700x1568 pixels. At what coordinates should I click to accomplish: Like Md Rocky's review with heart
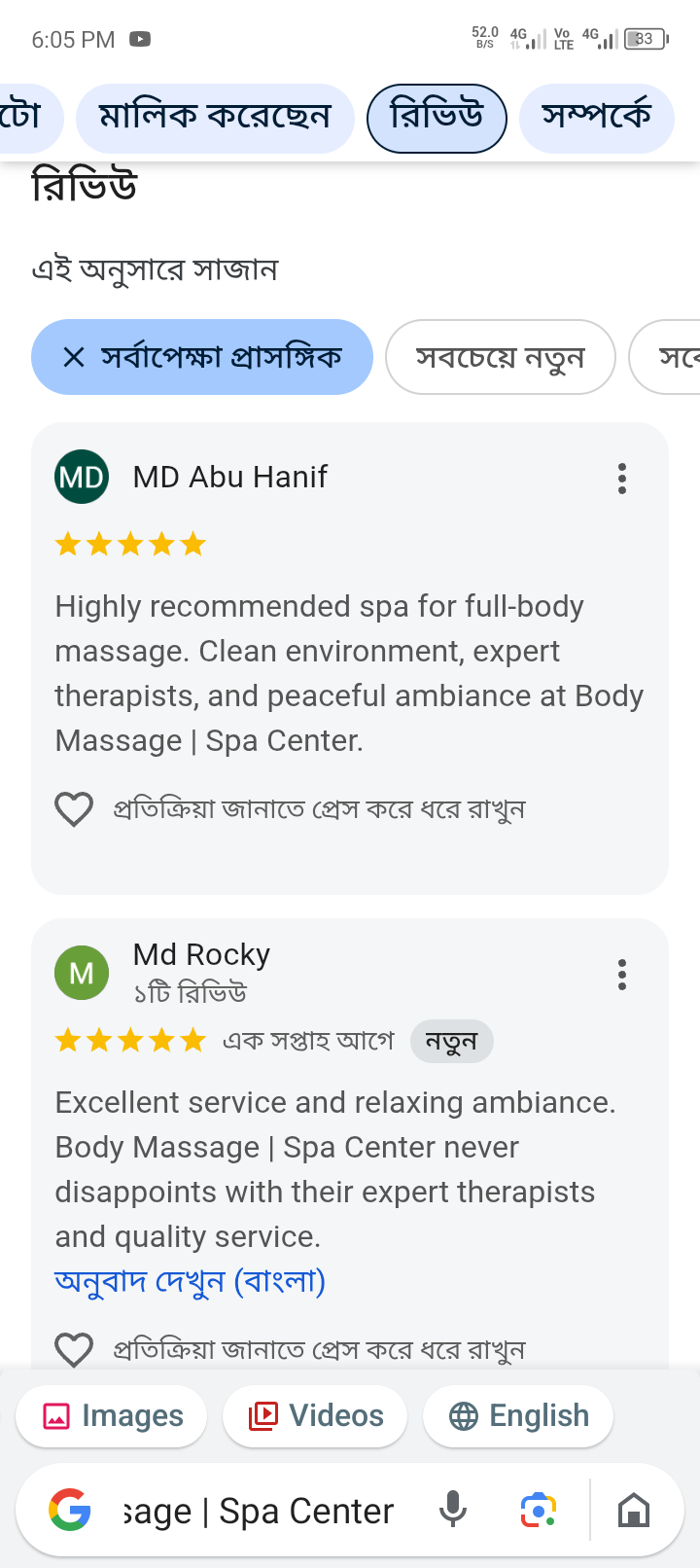74,1349
